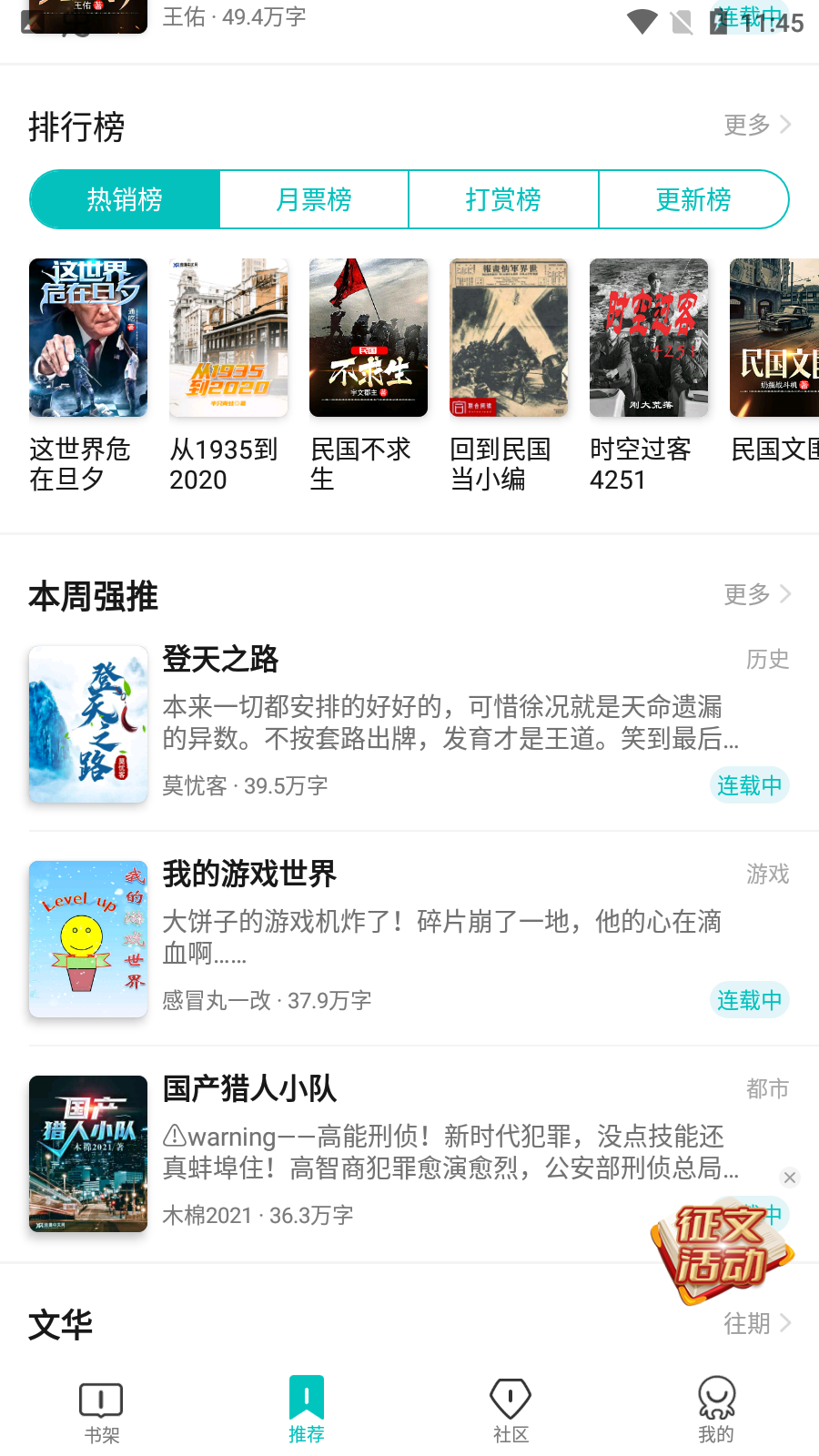Expand 更多 next to 排行榜
This screenshot has width=819, height=1456.
pyautogui.click(x=755, y=125)
